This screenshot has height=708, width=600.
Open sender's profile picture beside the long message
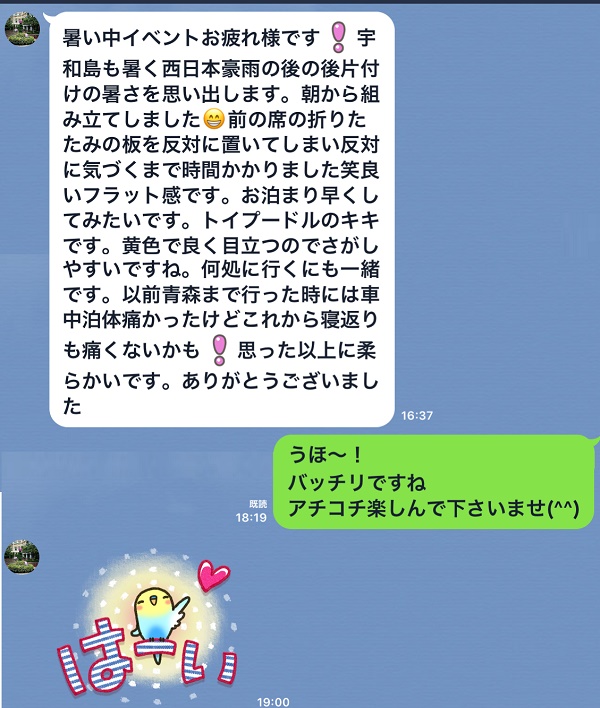23,30
